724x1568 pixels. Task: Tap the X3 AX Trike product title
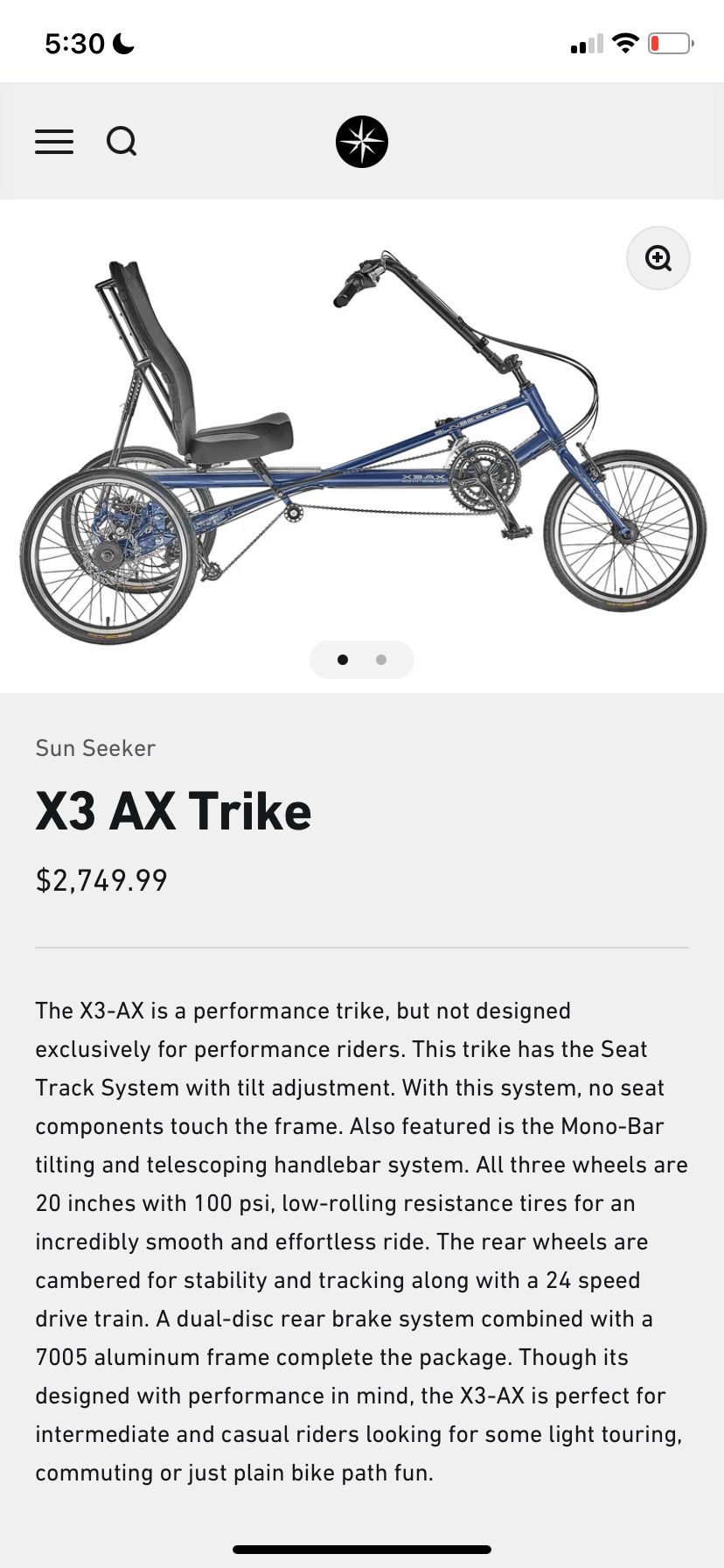(x=173, y=810)
